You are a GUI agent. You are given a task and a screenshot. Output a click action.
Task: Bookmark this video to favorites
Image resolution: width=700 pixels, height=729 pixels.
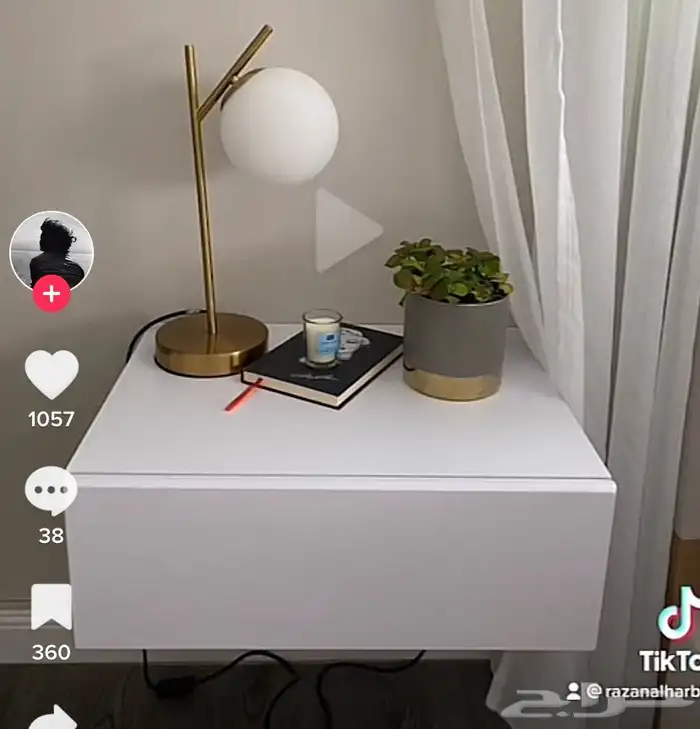[x=51, y=607]
